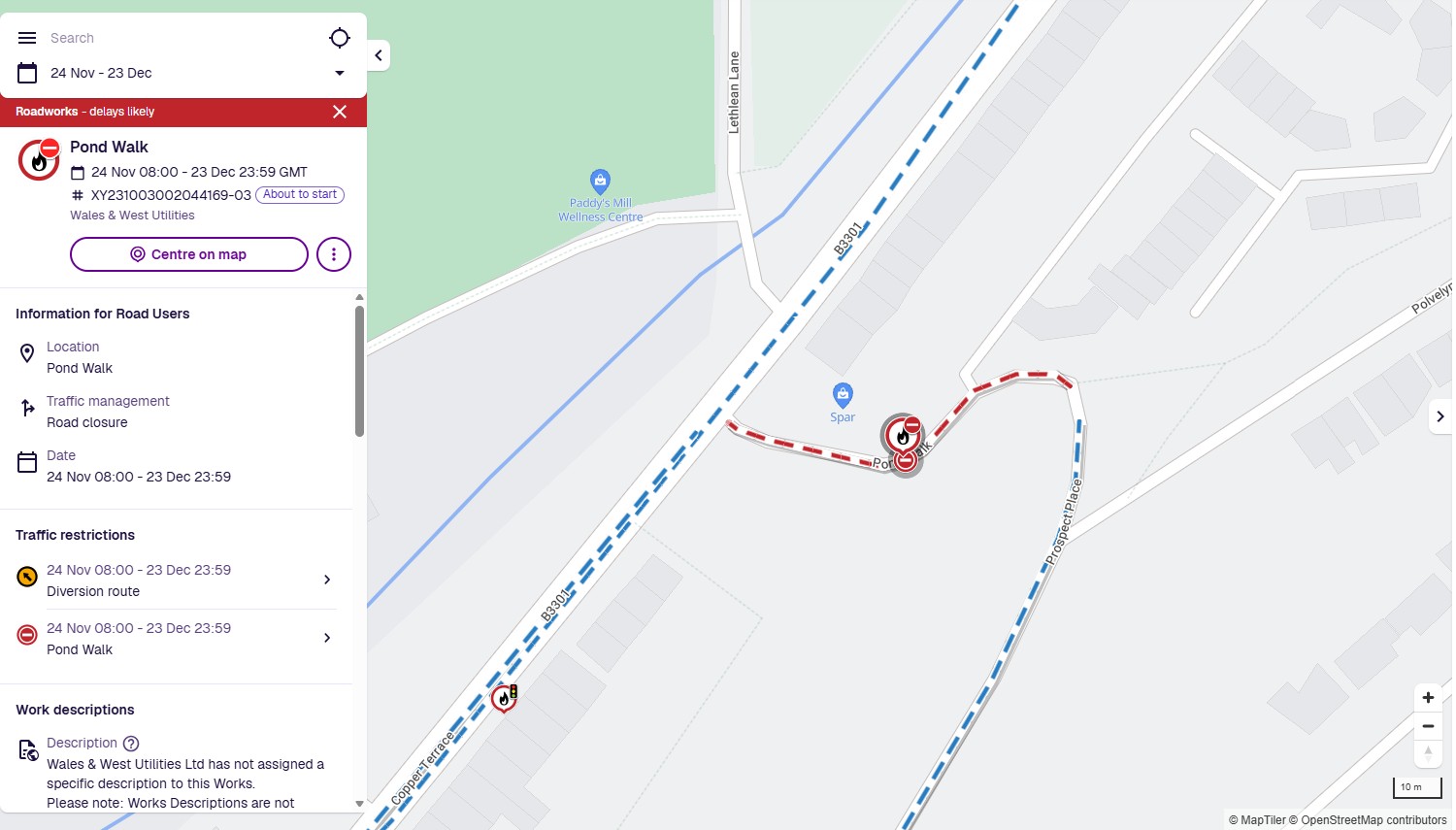This screenshot has width=1456, height=830.
Task: Collapse the side panel
Action: [379, 55]
